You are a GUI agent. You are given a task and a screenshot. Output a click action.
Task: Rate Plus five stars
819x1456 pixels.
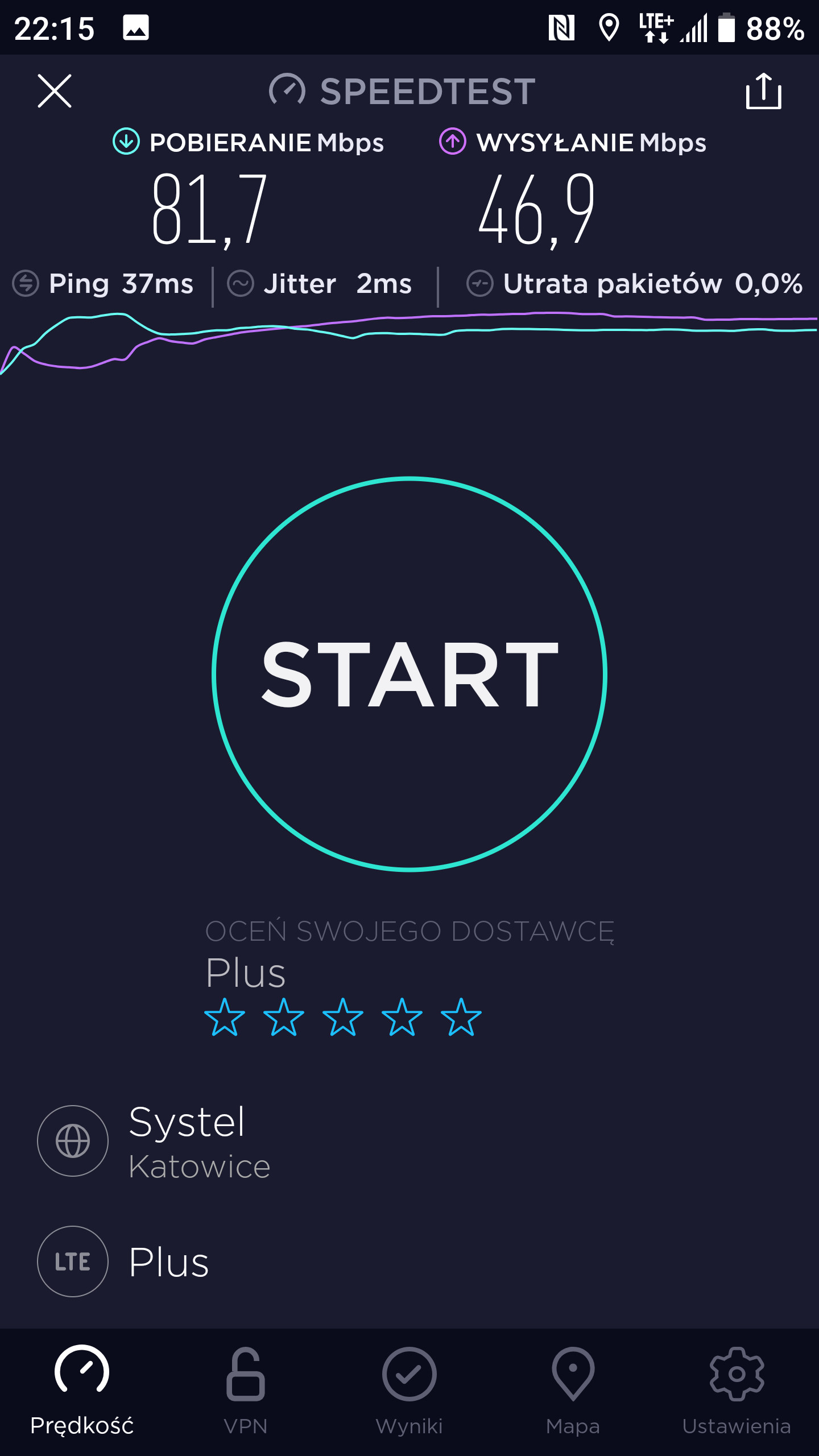[x=461, y=1018]
